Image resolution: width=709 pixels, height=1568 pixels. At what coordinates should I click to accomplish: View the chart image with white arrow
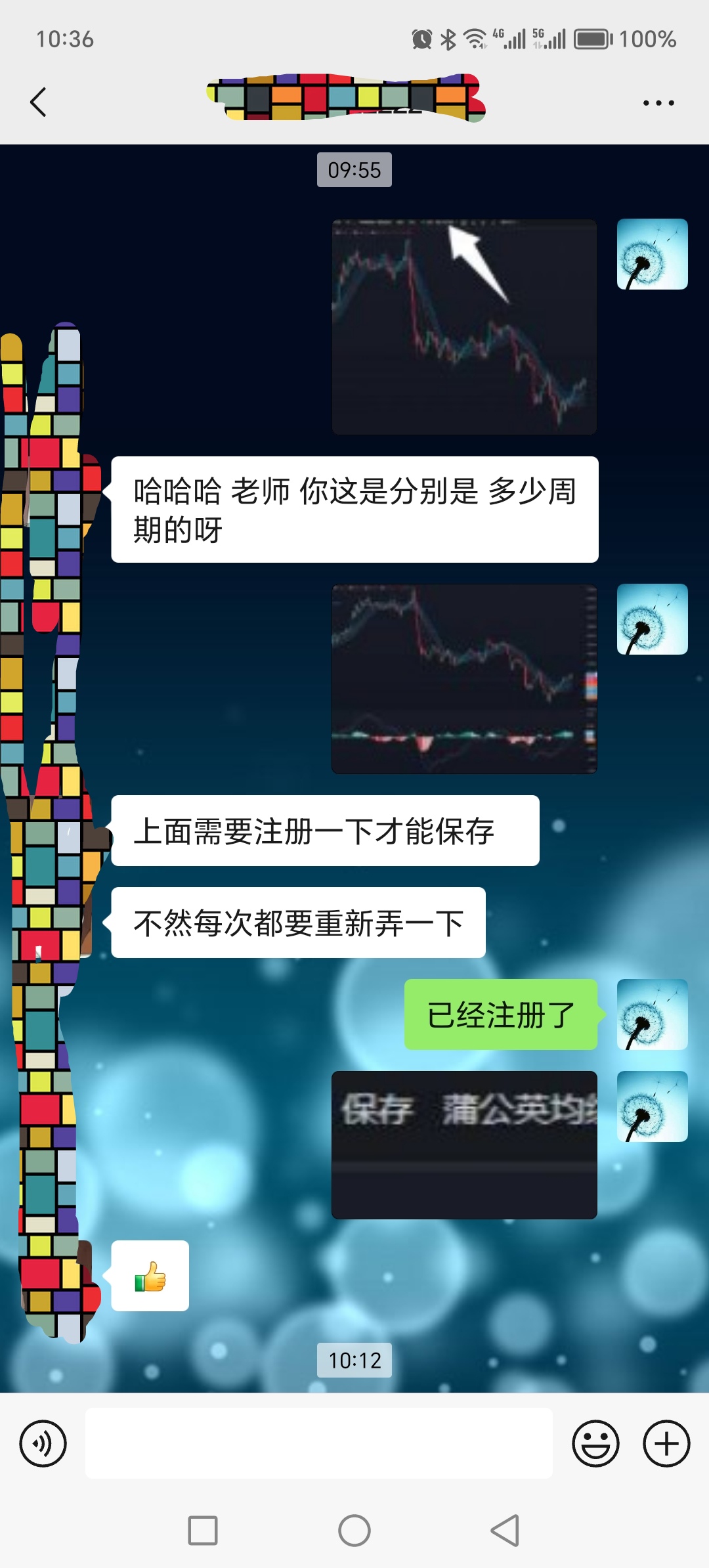pos(464,326)
